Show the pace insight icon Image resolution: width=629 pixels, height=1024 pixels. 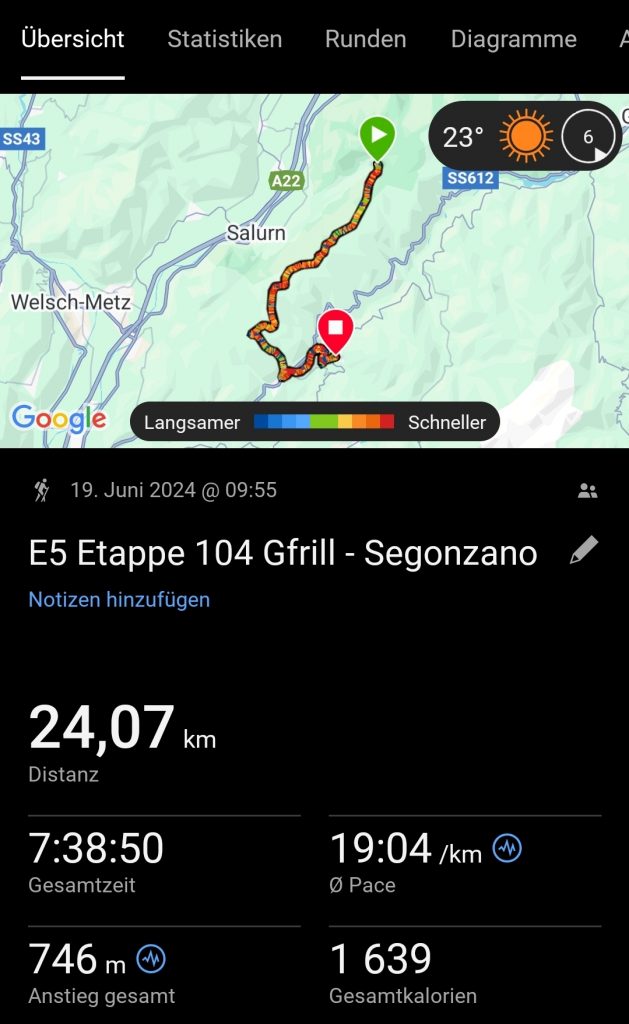[x=507, y=850]
